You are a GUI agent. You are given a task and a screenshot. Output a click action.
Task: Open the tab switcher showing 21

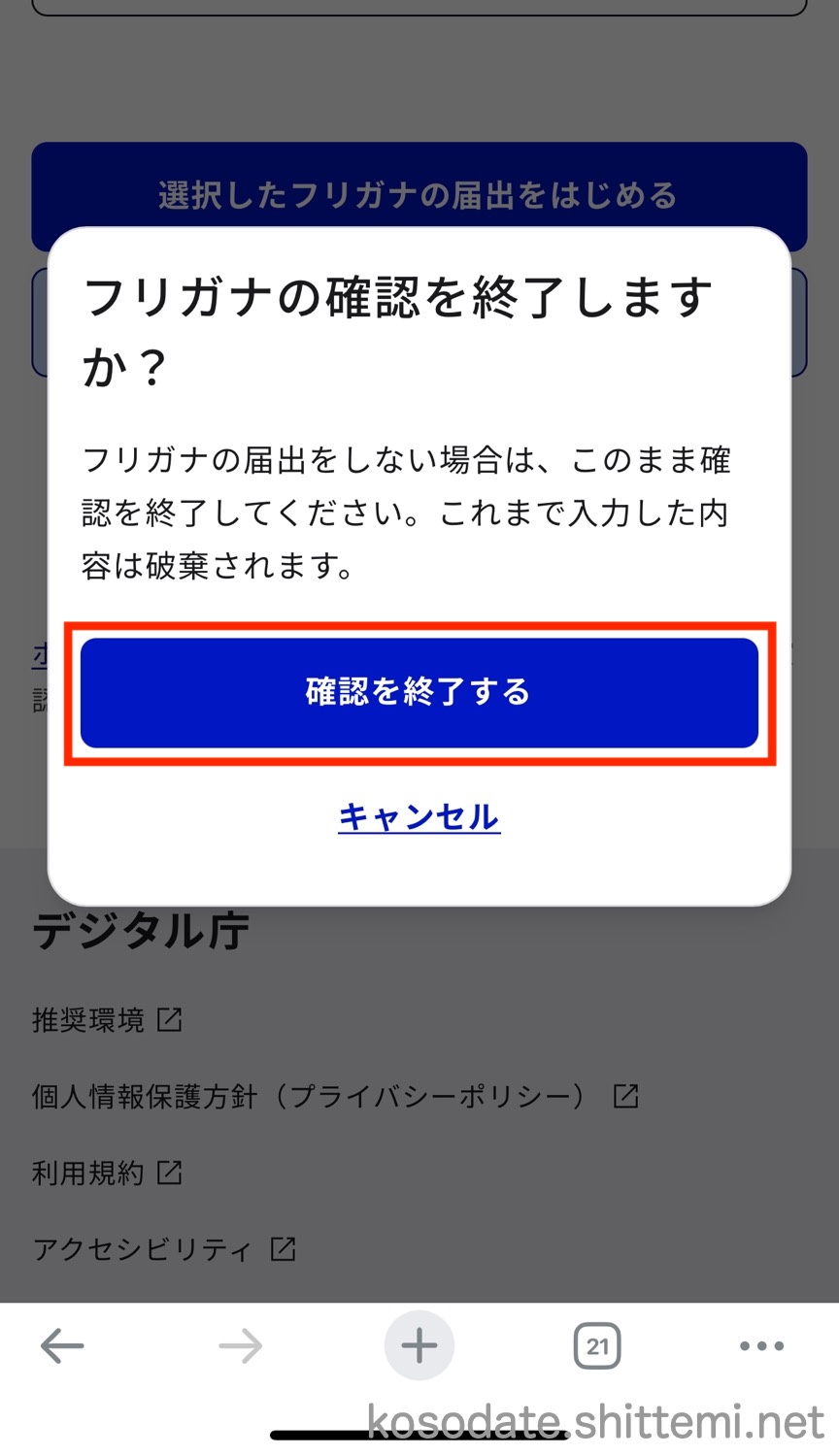pos(597,1345)
